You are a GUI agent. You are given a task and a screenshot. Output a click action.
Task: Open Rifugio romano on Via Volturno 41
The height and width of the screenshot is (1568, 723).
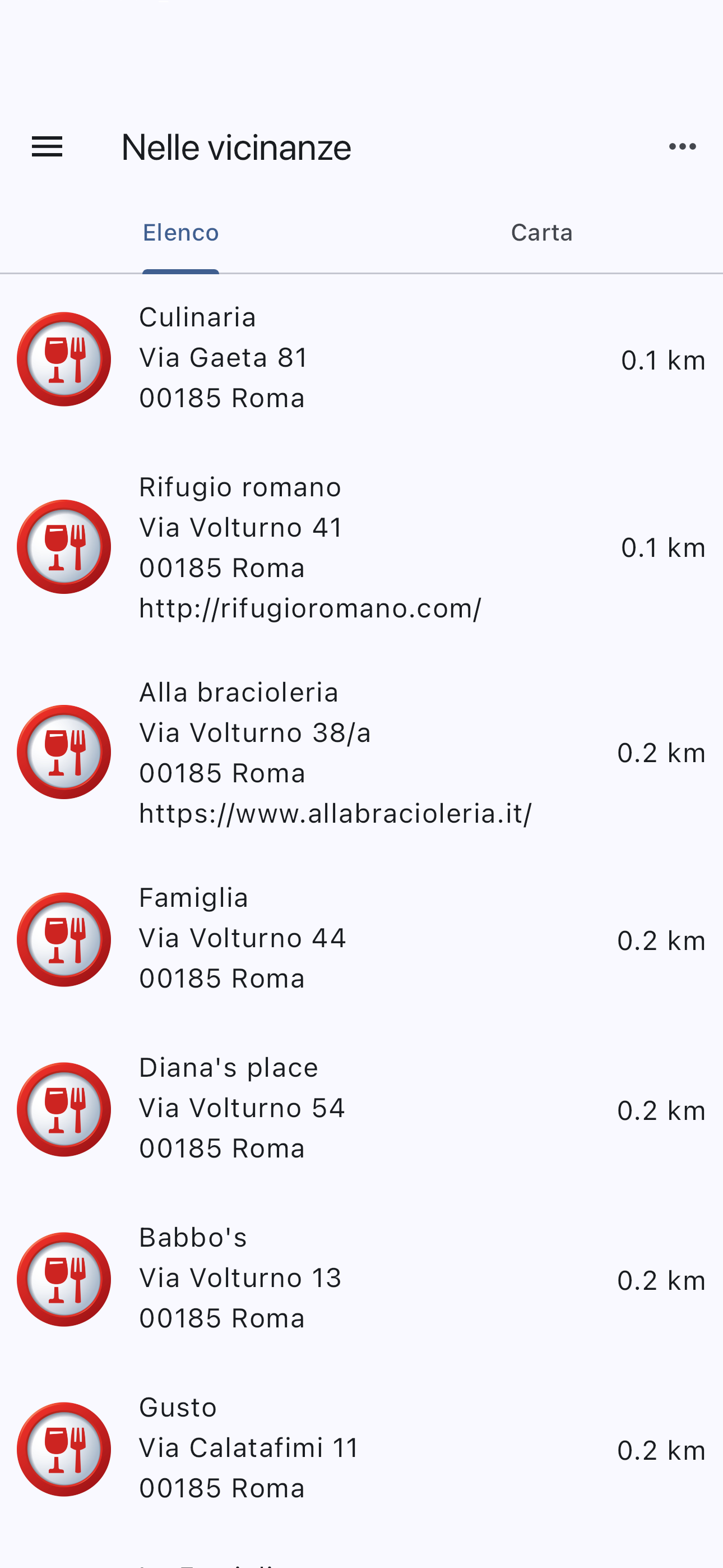[361, 547]
